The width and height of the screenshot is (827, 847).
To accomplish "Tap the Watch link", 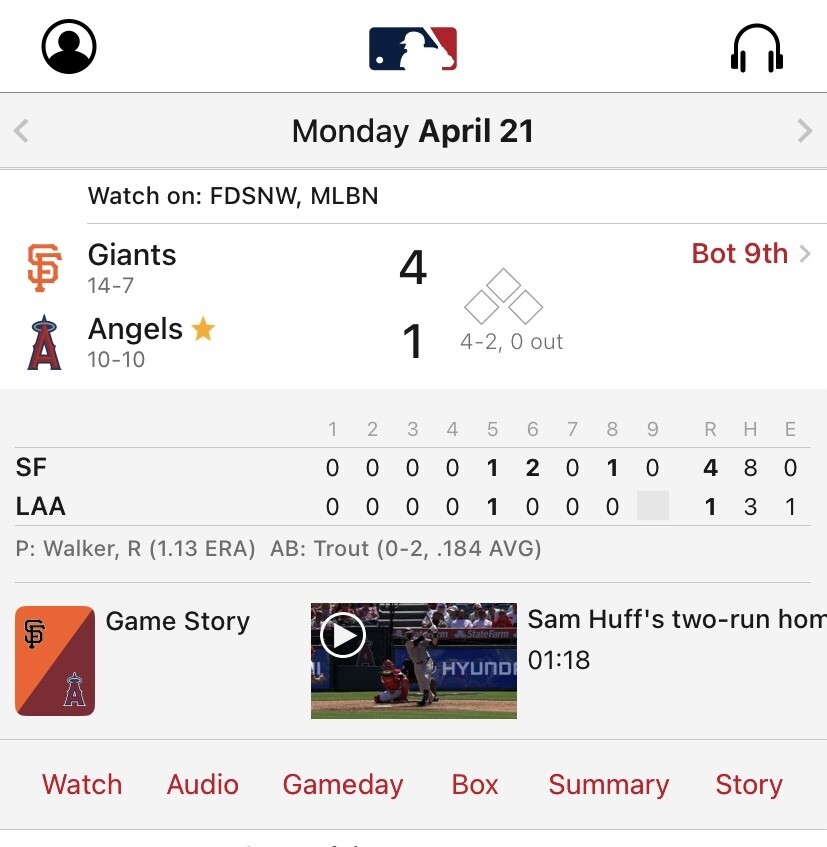I will [82, 784].
